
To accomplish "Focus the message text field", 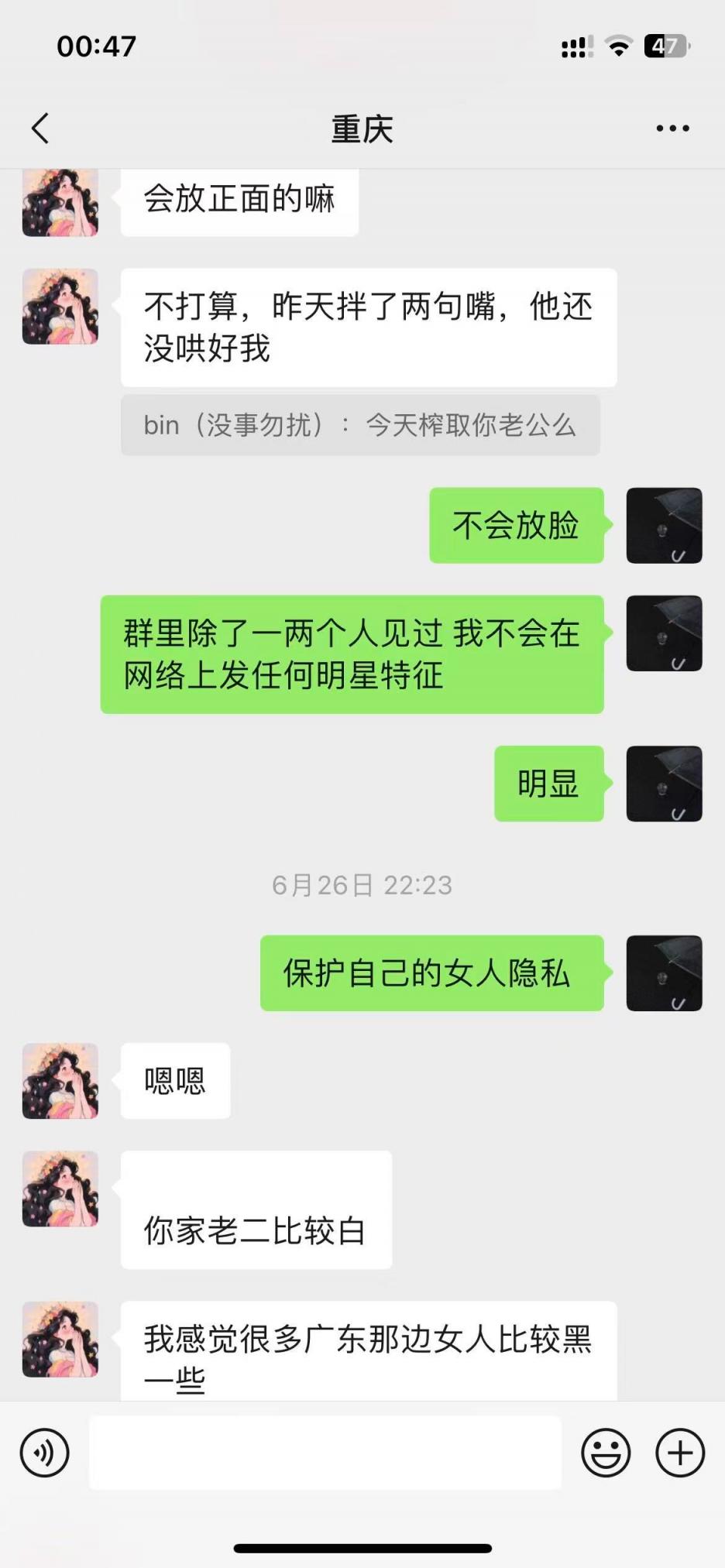I will (x=325, y=1453).
